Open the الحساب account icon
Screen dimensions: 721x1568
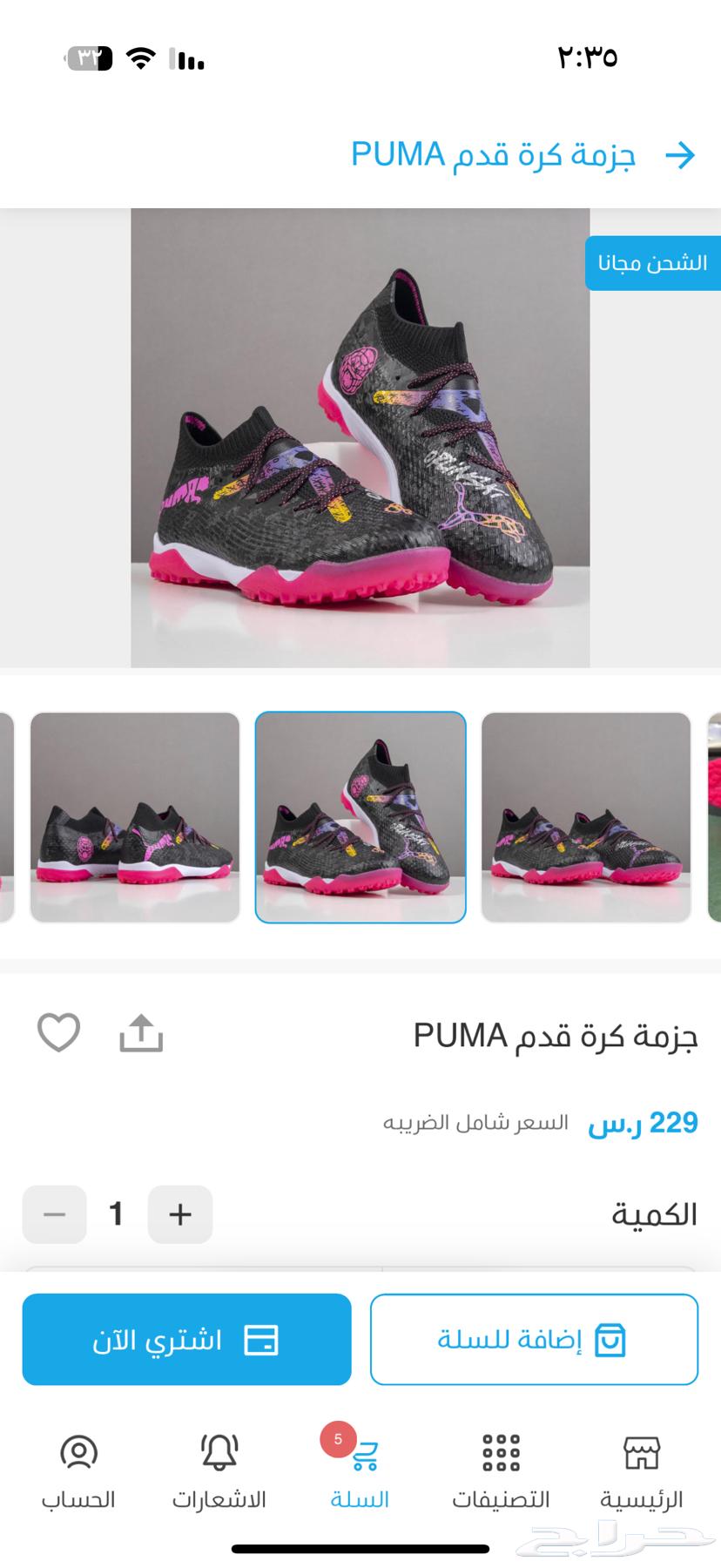77,1450
